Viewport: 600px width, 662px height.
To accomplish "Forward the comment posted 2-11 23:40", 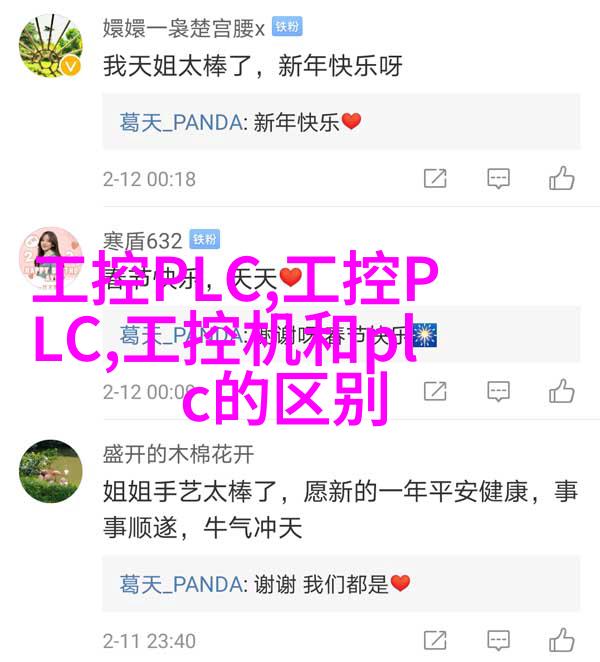I will pos(435,639).
